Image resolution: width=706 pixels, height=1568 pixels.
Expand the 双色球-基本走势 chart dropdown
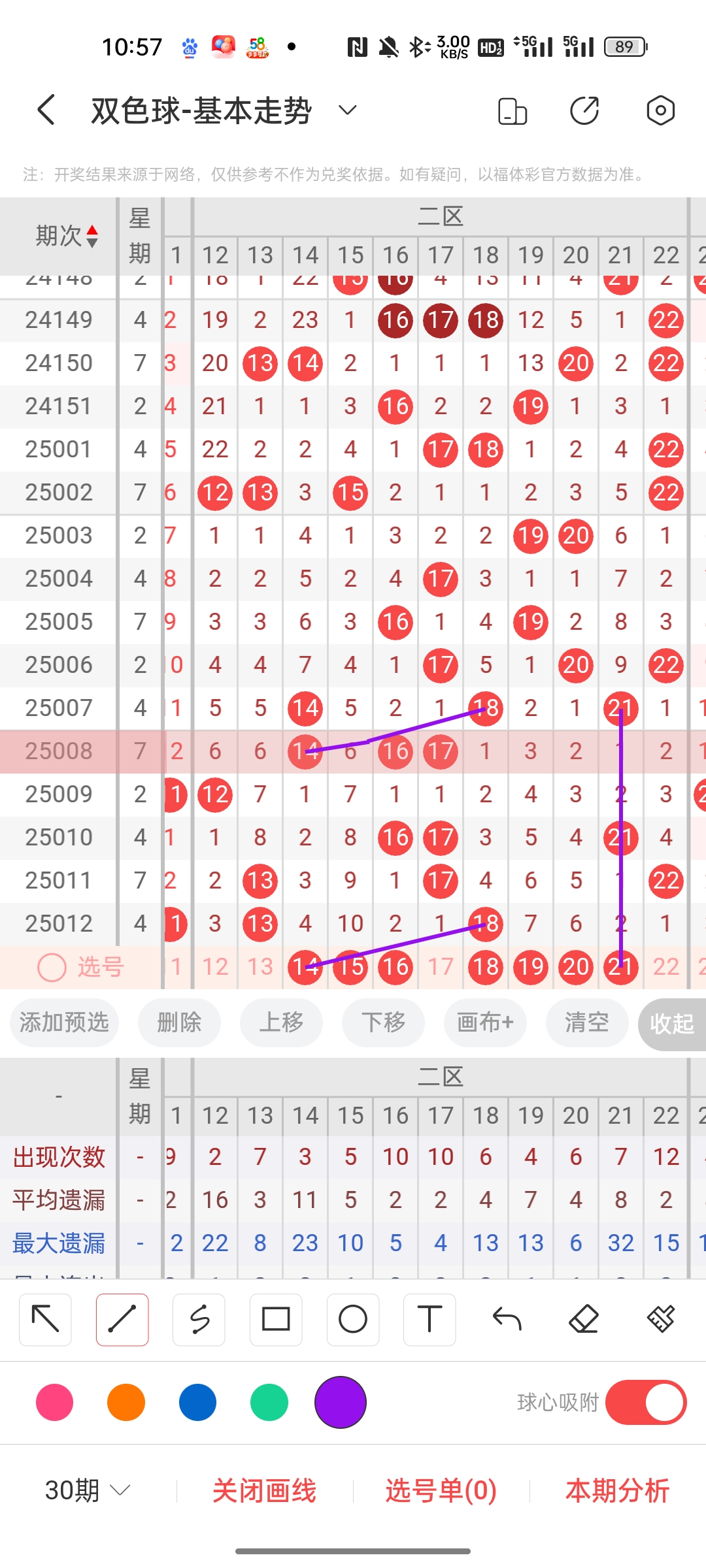point(348,110)
